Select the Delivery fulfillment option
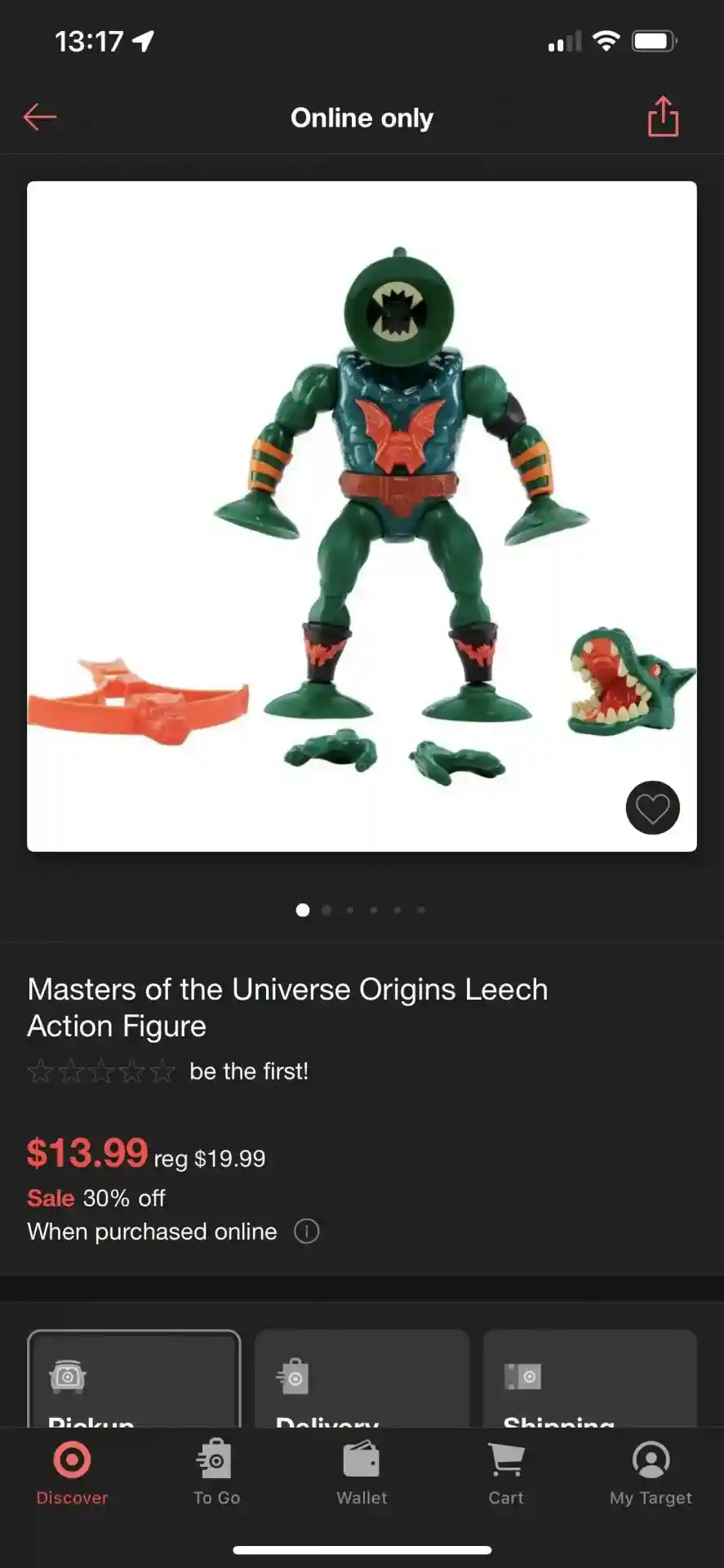 (362, 1380)
